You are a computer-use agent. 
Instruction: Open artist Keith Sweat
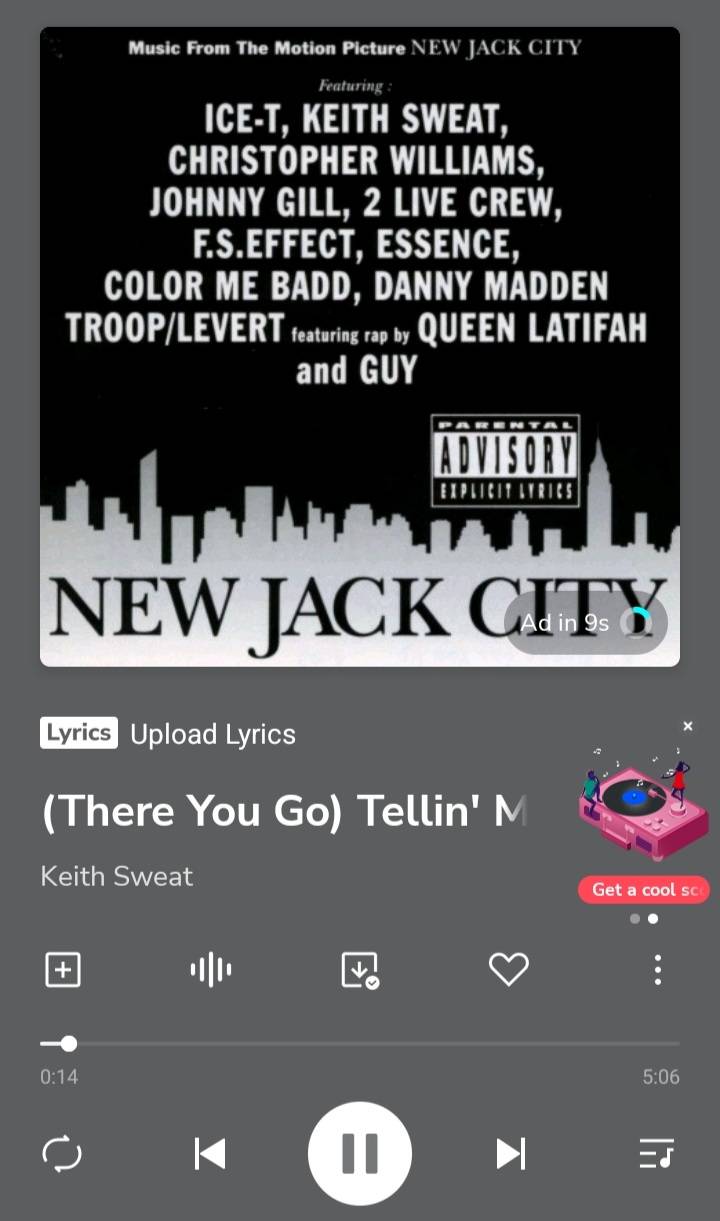click(x=117, y=876)
